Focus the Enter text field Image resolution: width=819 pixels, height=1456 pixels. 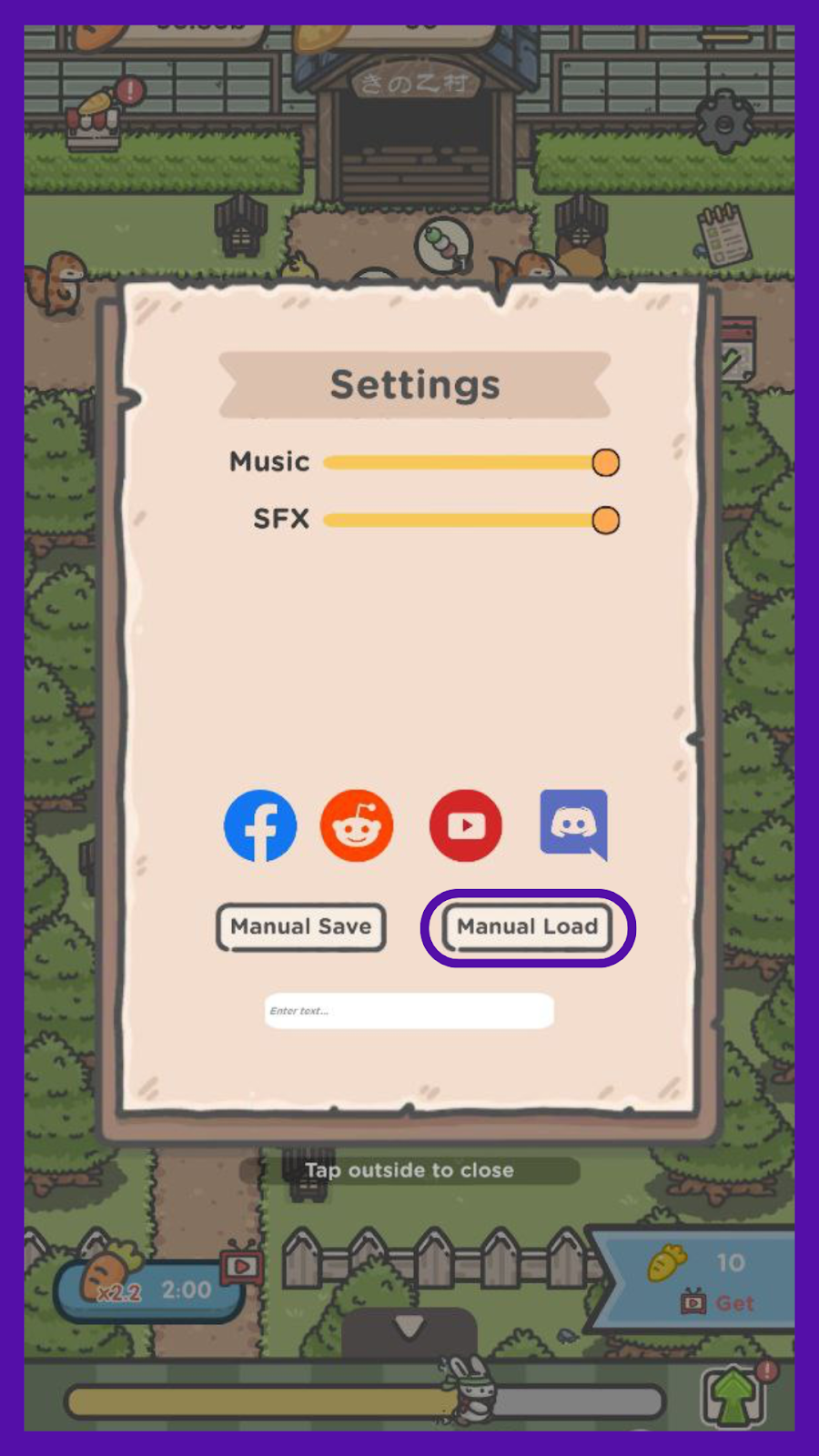[409, 1011]
